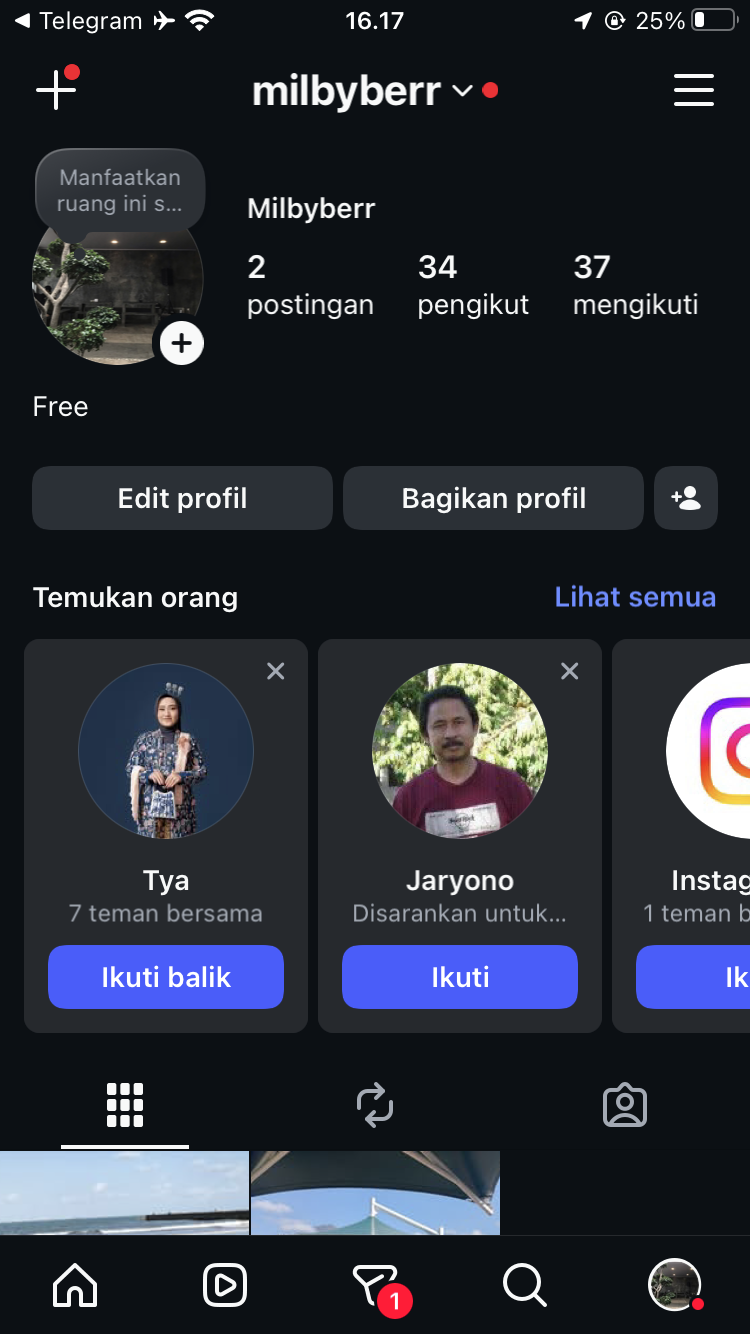Image resolution: width=750 pixels, height=1334 pixels.
Task: Tap Bagikan profil button
Action: (x=493, y=498)
